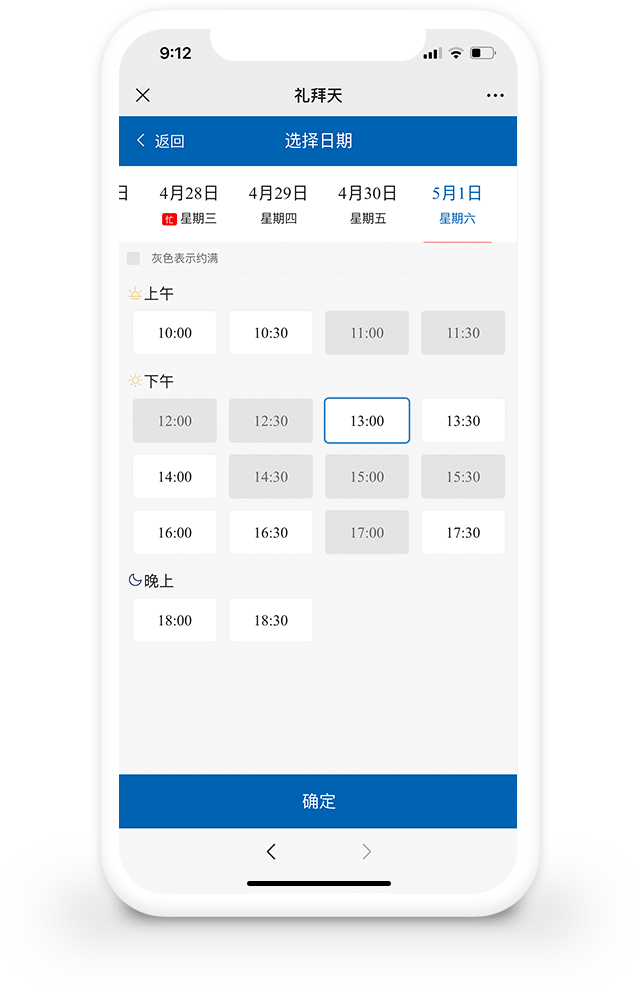
Task: Select the 5月1日 星期六 tab
Action: [457, 204]
